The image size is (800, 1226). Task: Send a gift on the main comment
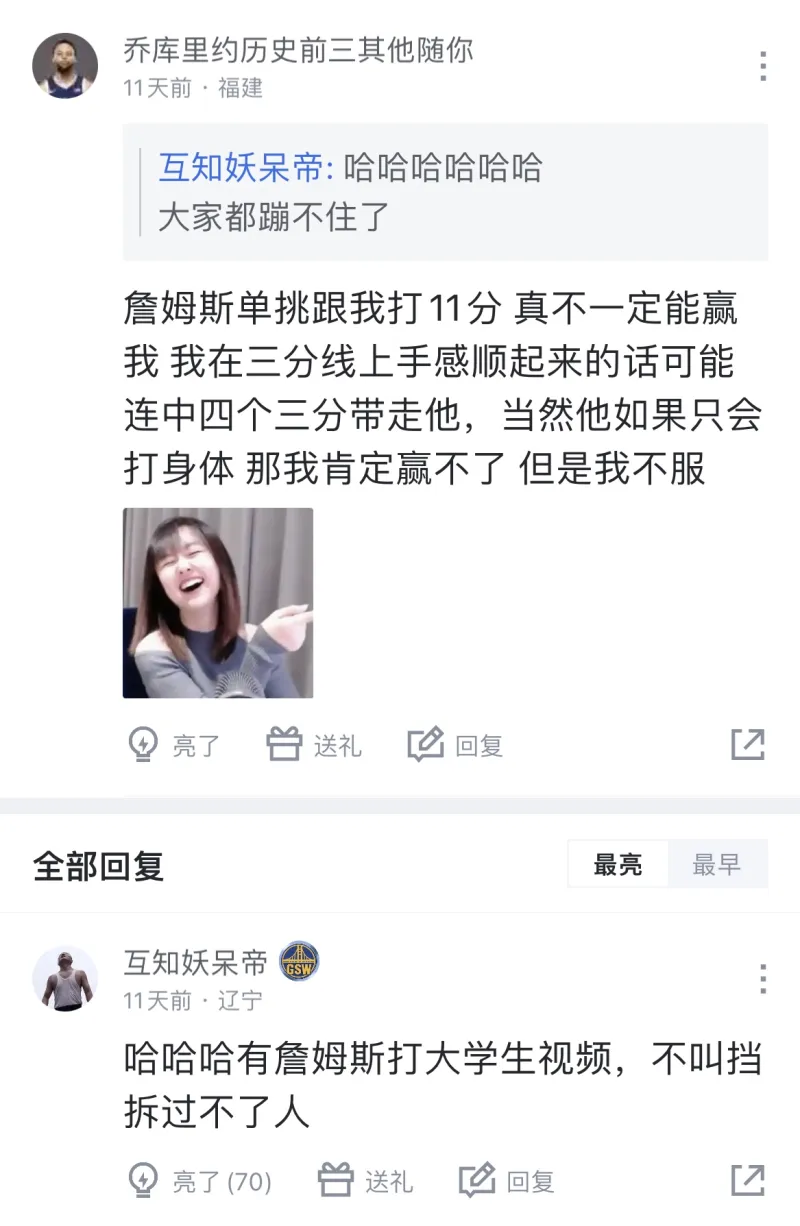point(314,745)
